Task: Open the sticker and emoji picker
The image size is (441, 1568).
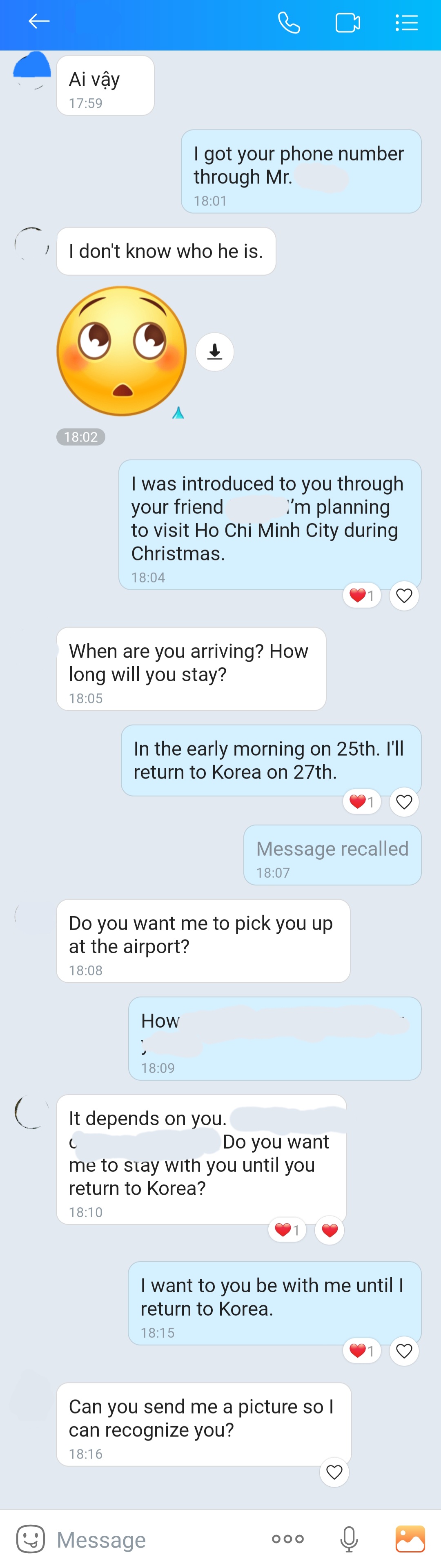Action: coord(30,1539)
